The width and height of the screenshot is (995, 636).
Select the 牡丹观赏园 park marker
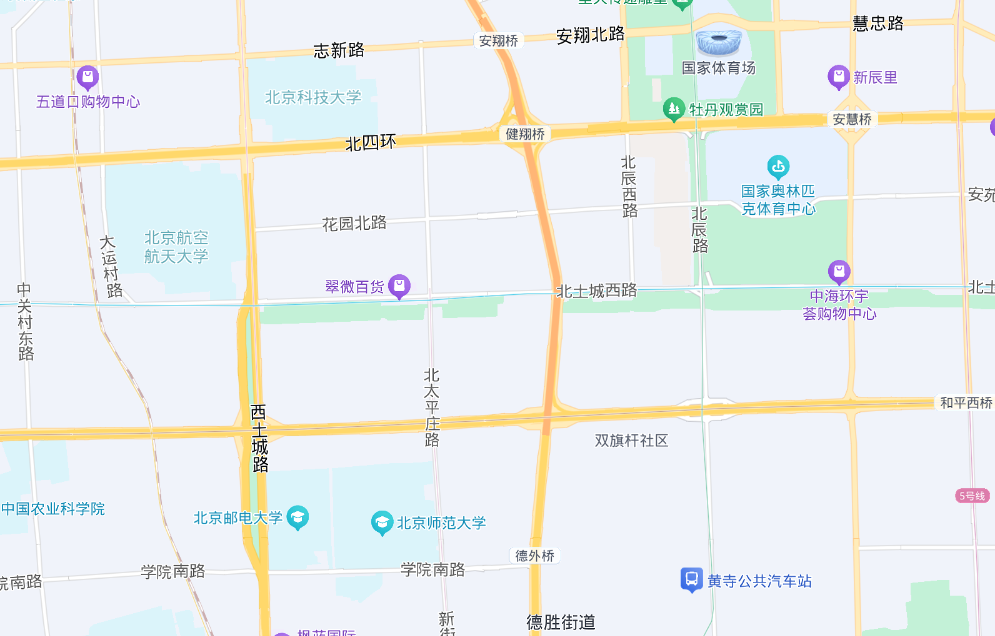tap(675, 109)
